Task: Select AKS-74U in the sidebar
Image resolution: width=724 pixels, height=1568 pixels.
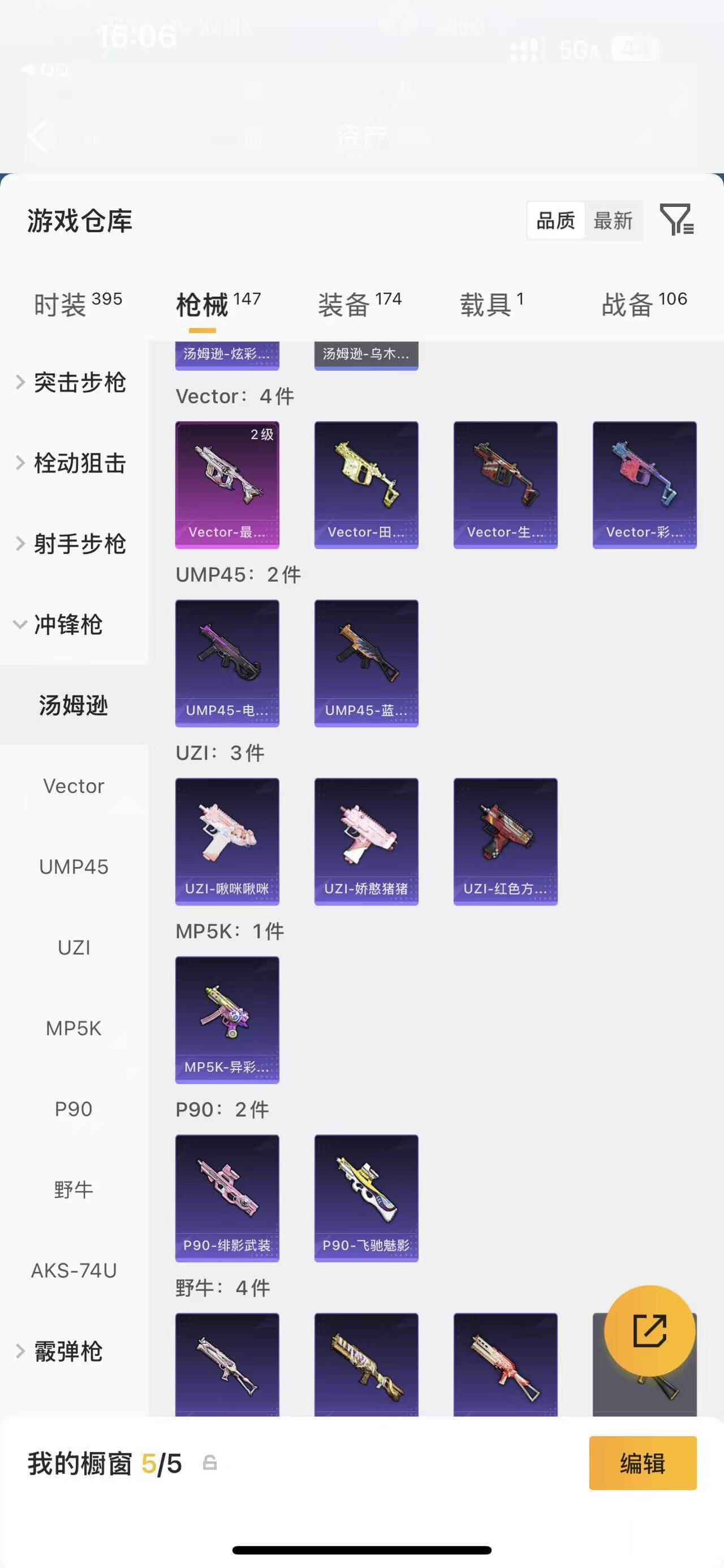Action: tap(74, 1270)
